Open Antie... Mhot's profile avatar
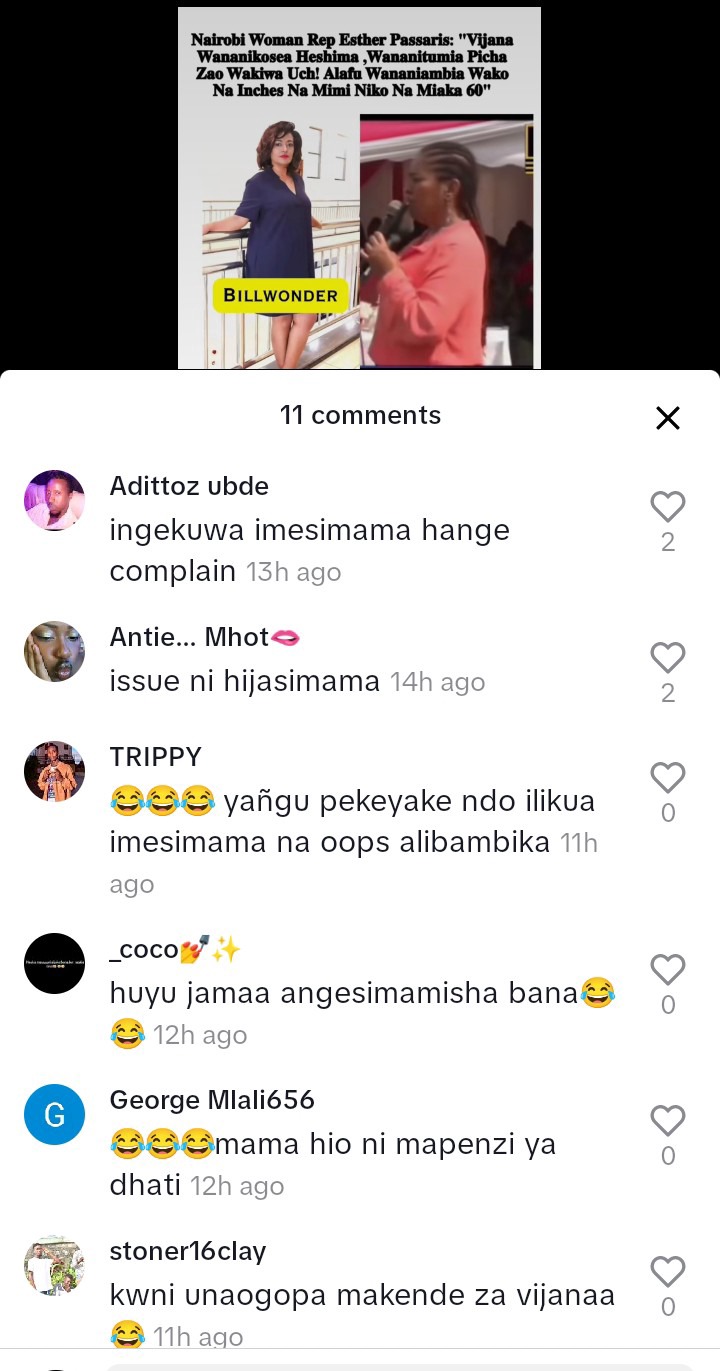The height and width of the screenshot is (1371, 720). (54, 651)
